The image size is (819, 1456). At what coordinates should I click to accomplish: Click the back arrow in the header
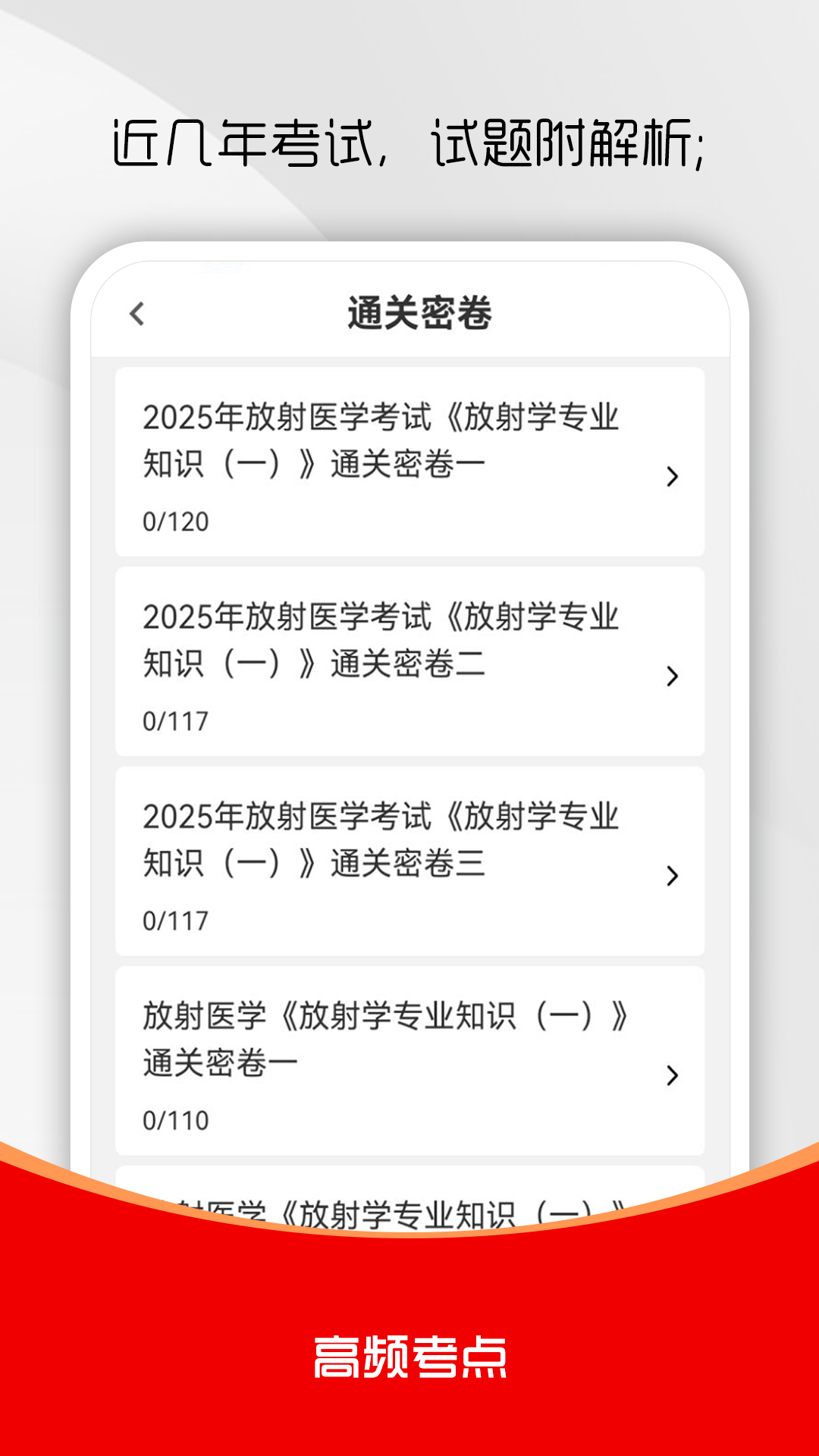click(x=138, y=313)
